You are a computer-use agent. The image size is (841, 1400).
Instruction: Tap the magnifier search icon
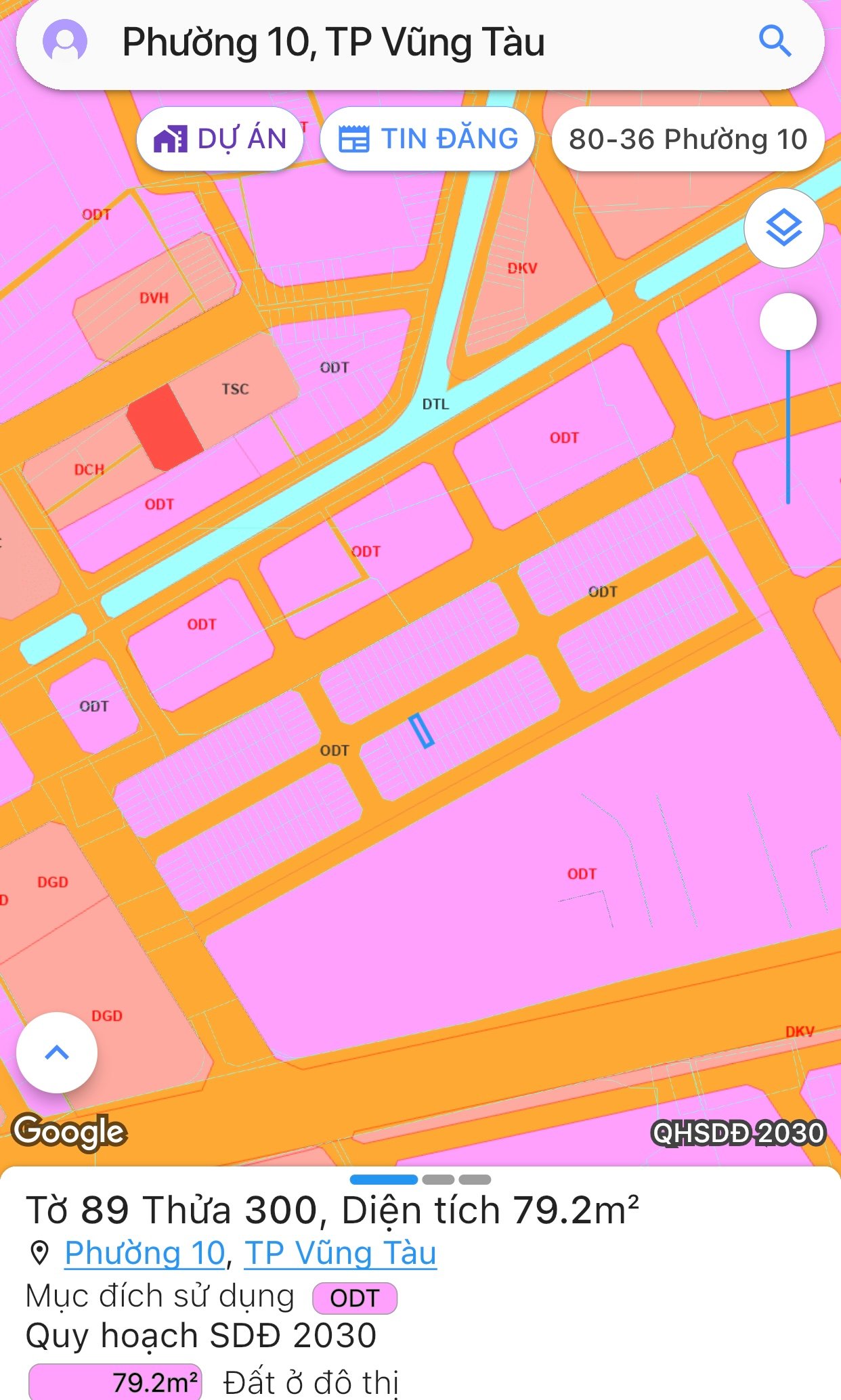tap(775, 41)
